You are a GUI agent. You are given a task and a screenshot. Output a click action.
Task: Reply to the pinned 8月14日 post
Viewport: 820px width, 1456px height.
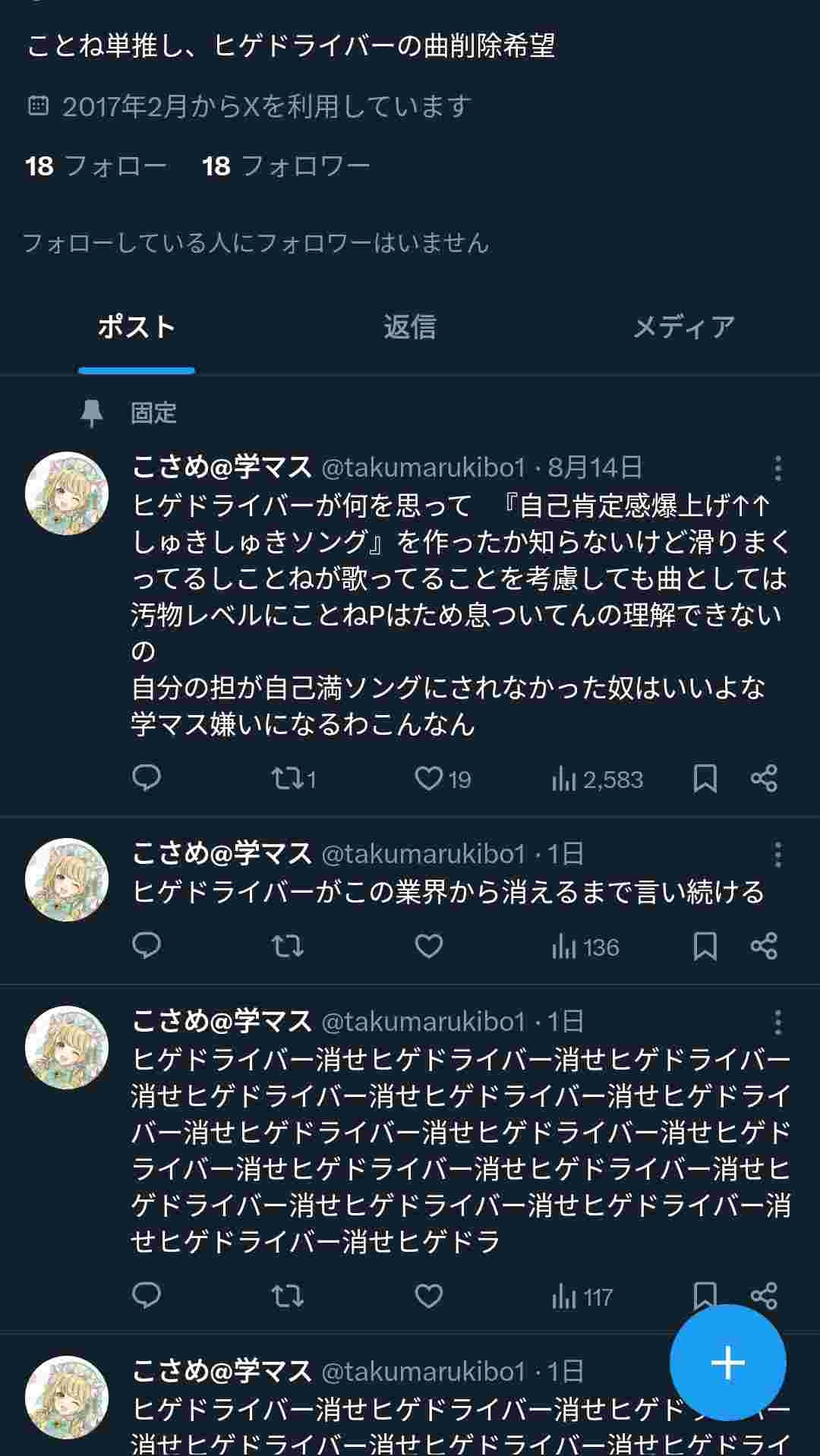click(x=147, y=778)
